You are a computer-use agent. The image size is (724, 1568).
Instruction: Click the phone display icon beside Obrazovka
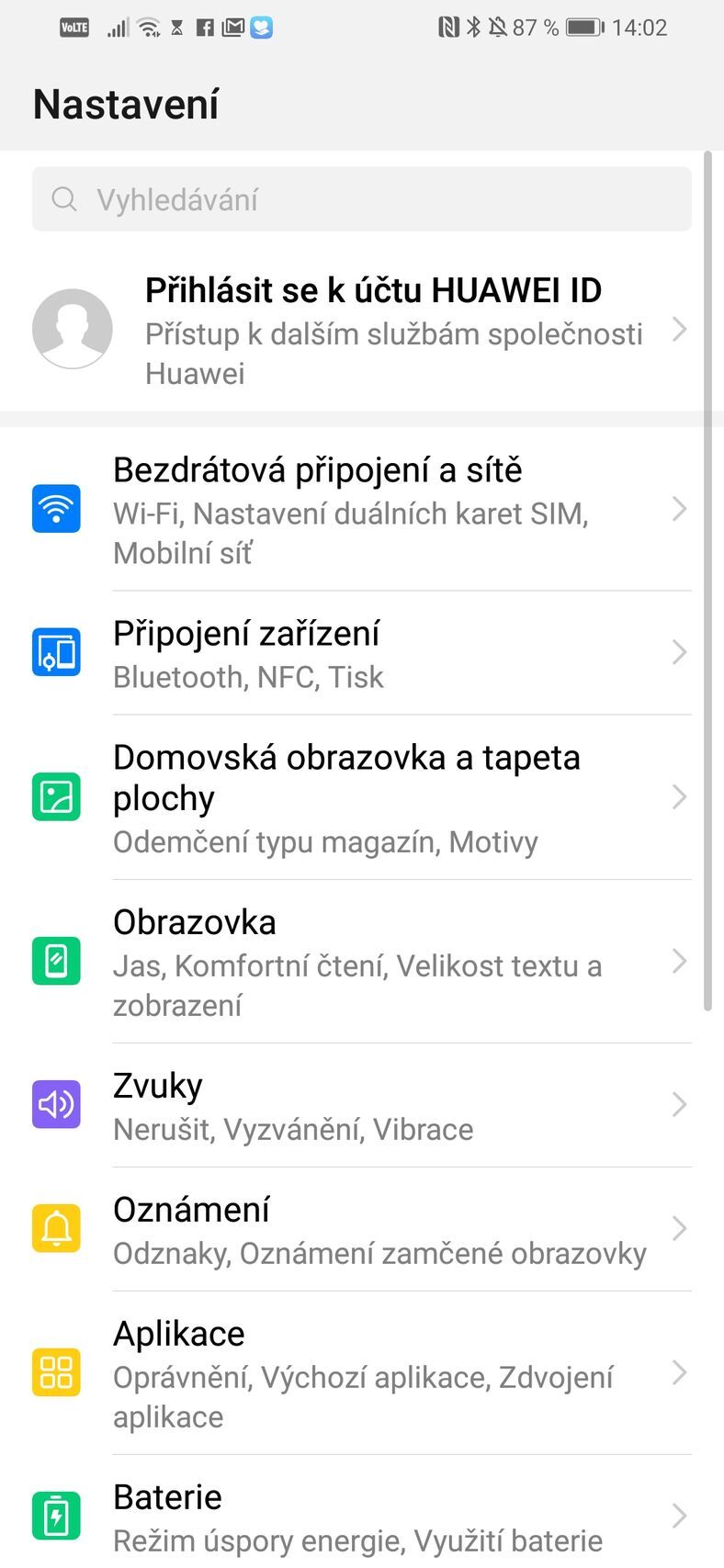[56, 962]
